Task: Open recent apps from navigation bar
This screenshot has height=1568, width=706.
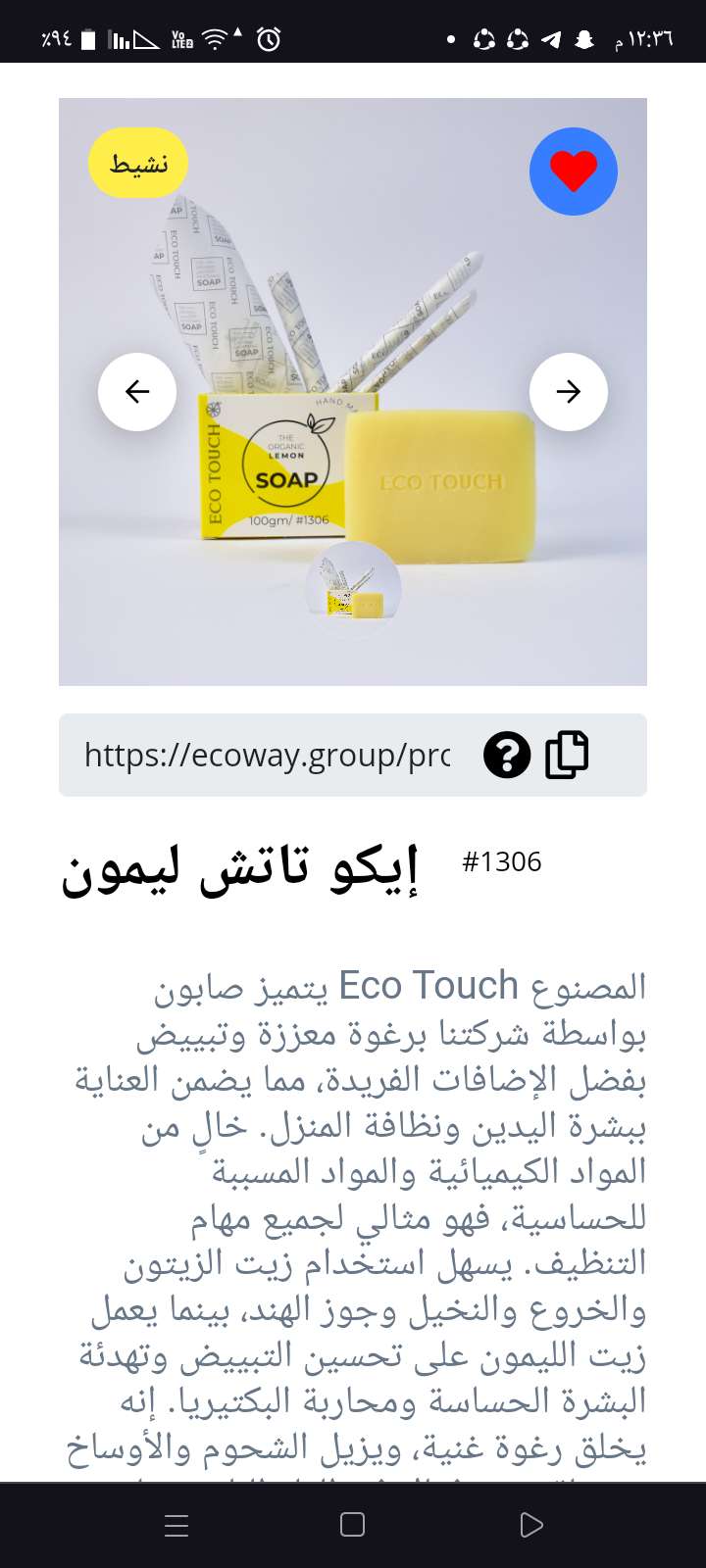Action: coord(176,1525)
